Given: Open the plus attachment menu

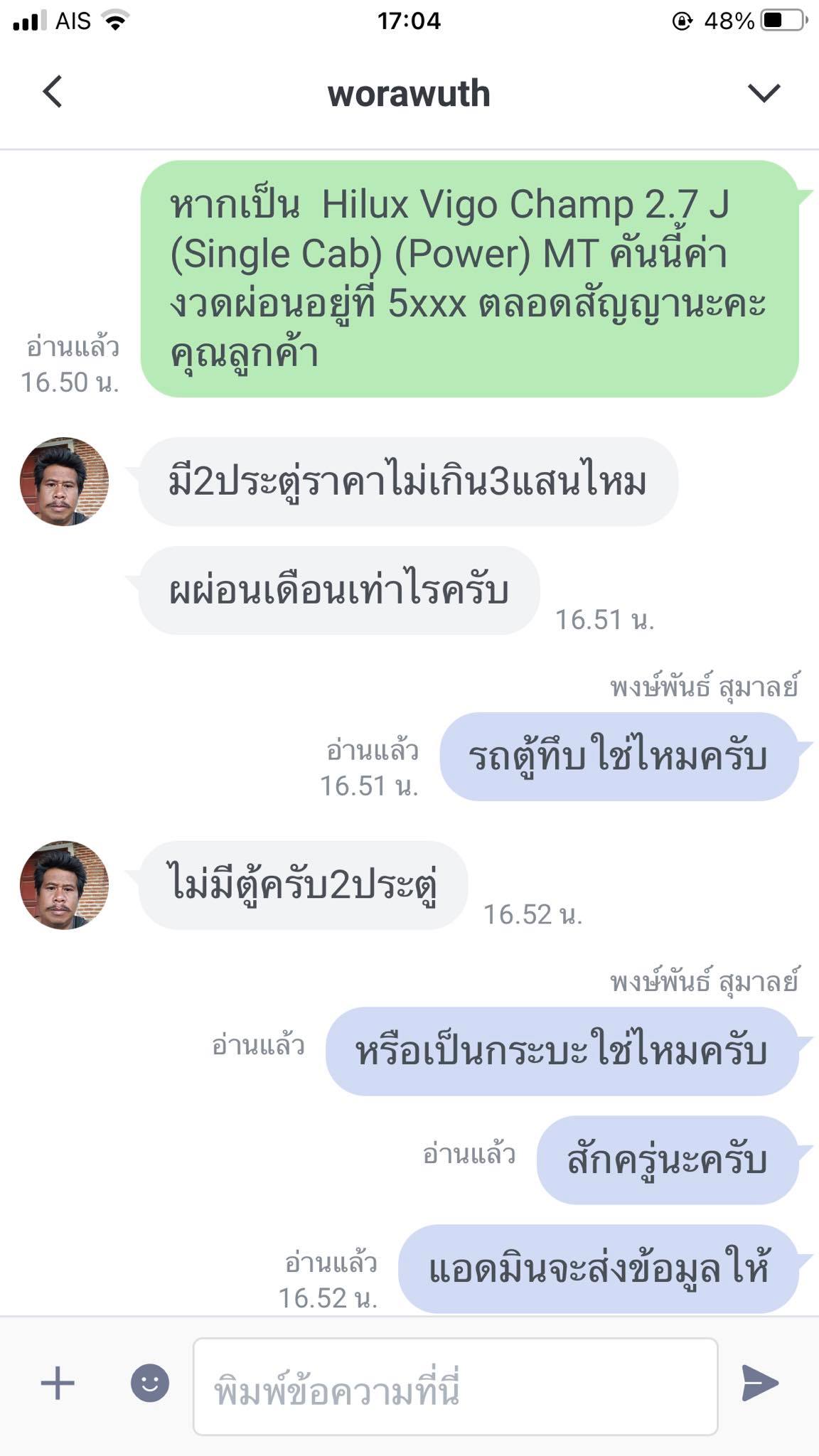Looking at the screenshot, I should point(58,1383).
